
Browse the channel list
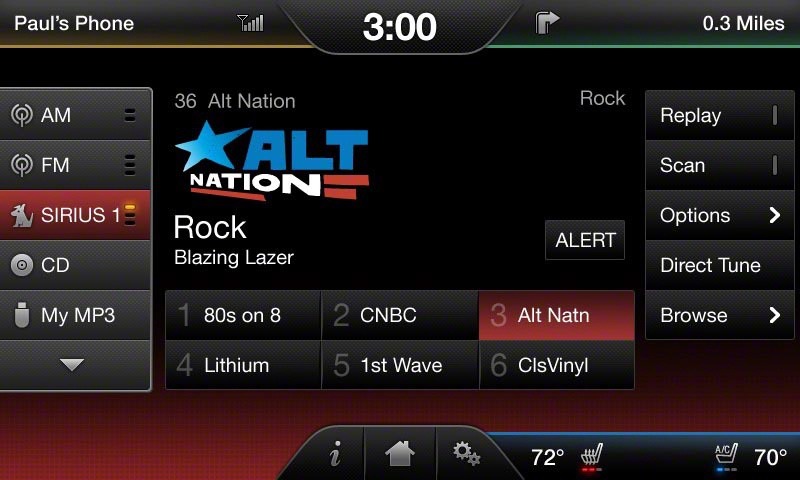tap(720, 315)
